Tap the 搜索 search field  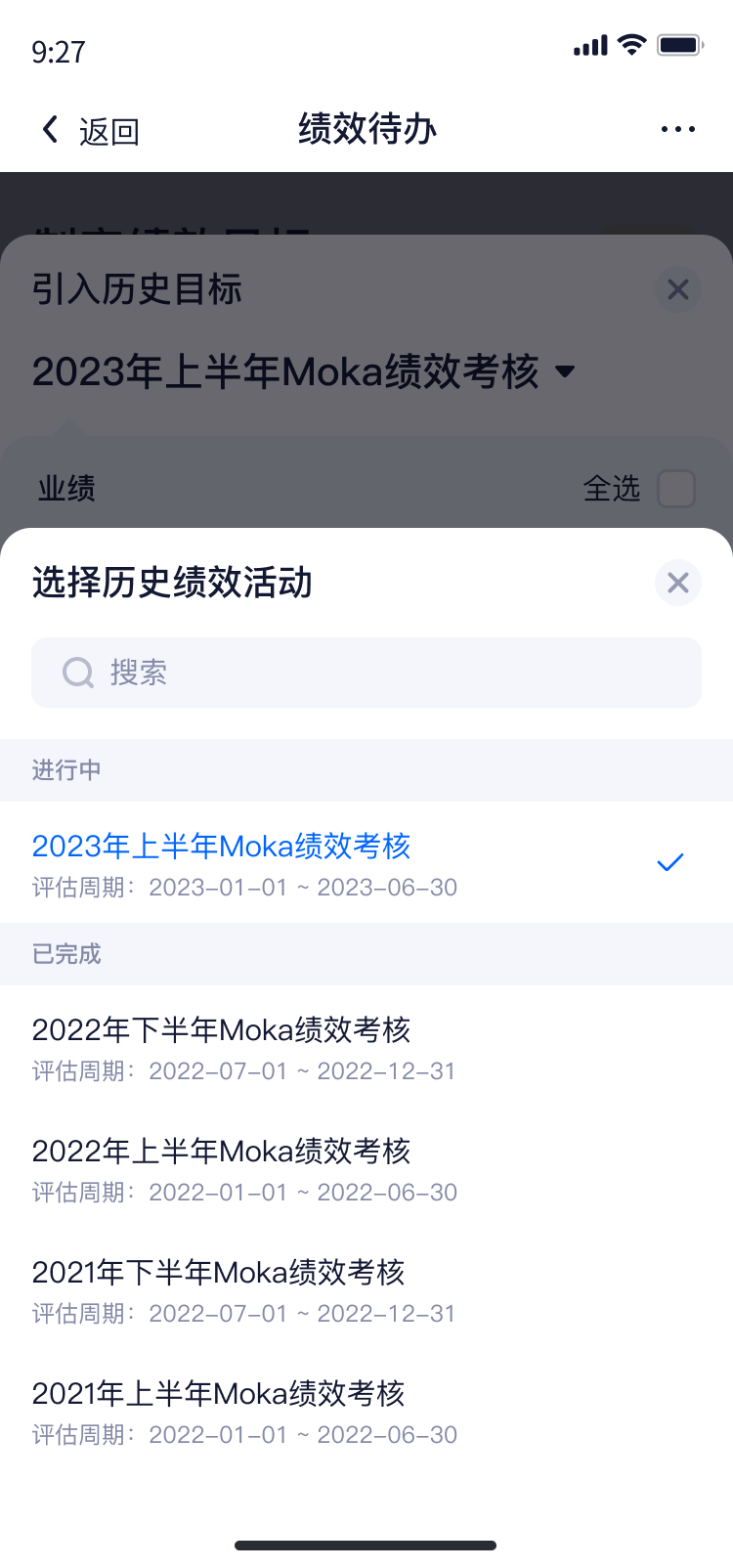(x=366, y=673)
